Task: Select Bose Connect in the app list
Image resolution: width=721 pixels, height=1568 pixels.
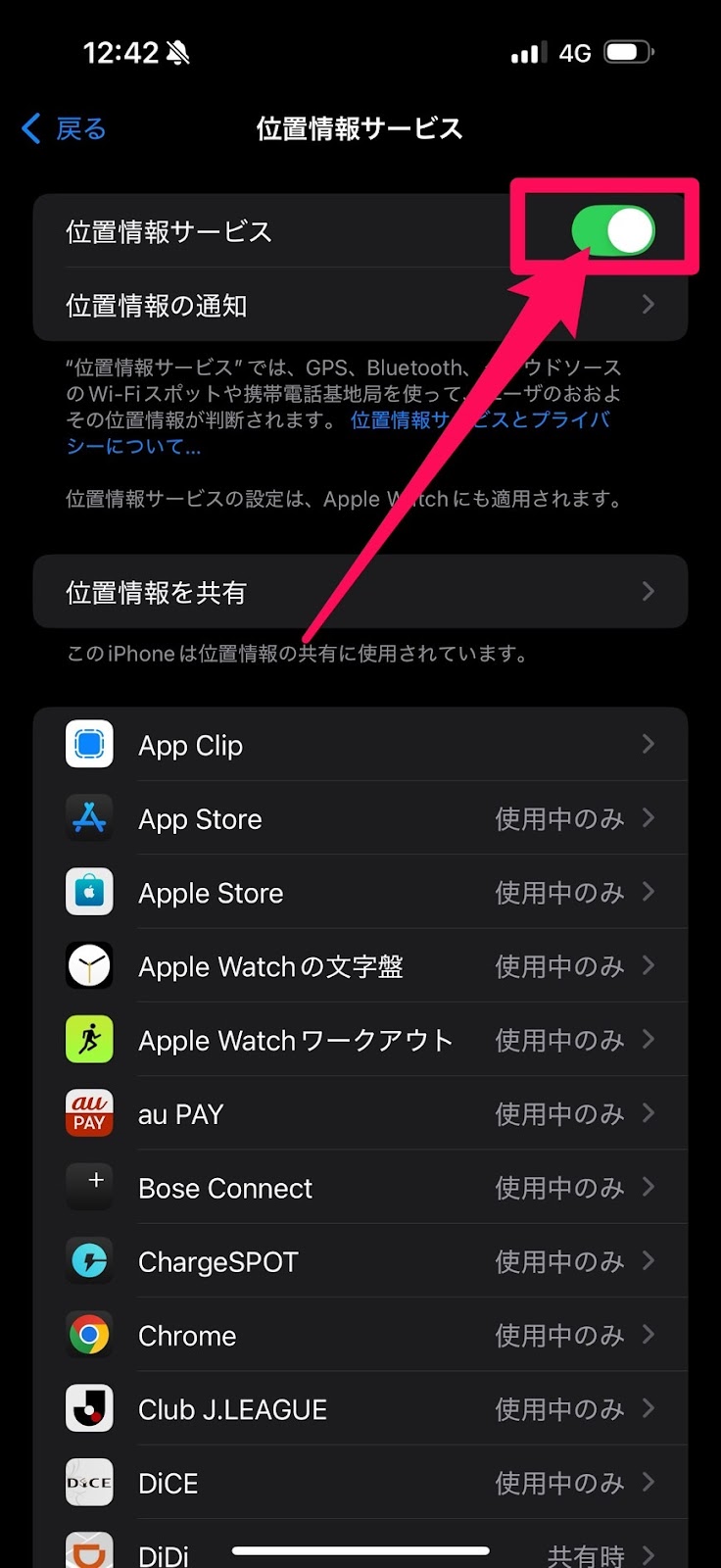Action: (x=360, y=1188)
